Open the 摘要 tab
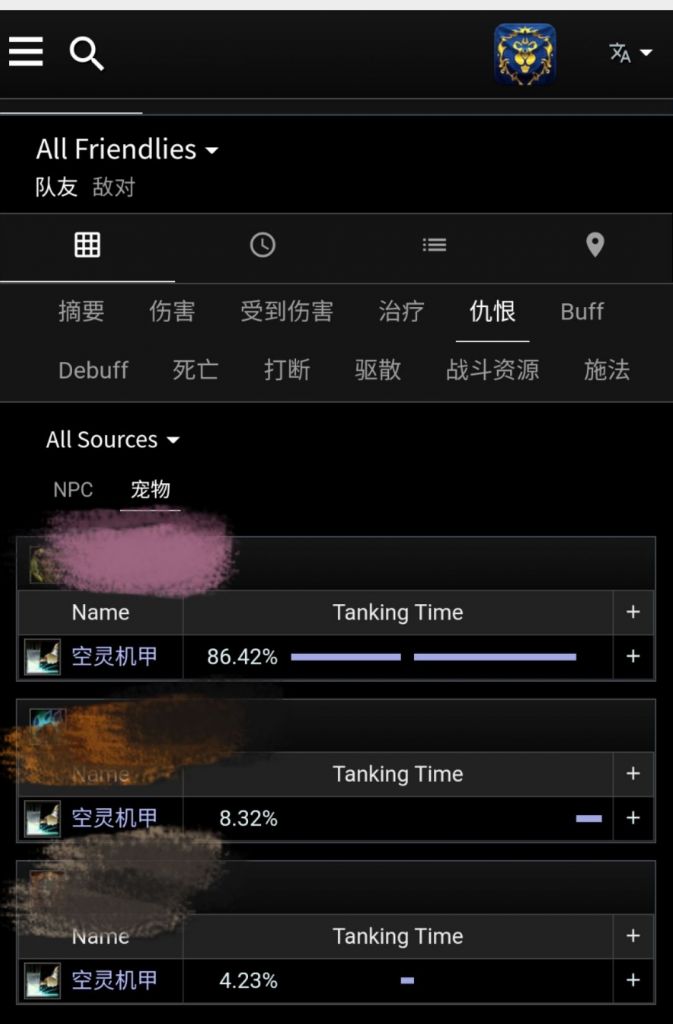Viewport: 673px width, 1024px height. [x=81, y=312]
